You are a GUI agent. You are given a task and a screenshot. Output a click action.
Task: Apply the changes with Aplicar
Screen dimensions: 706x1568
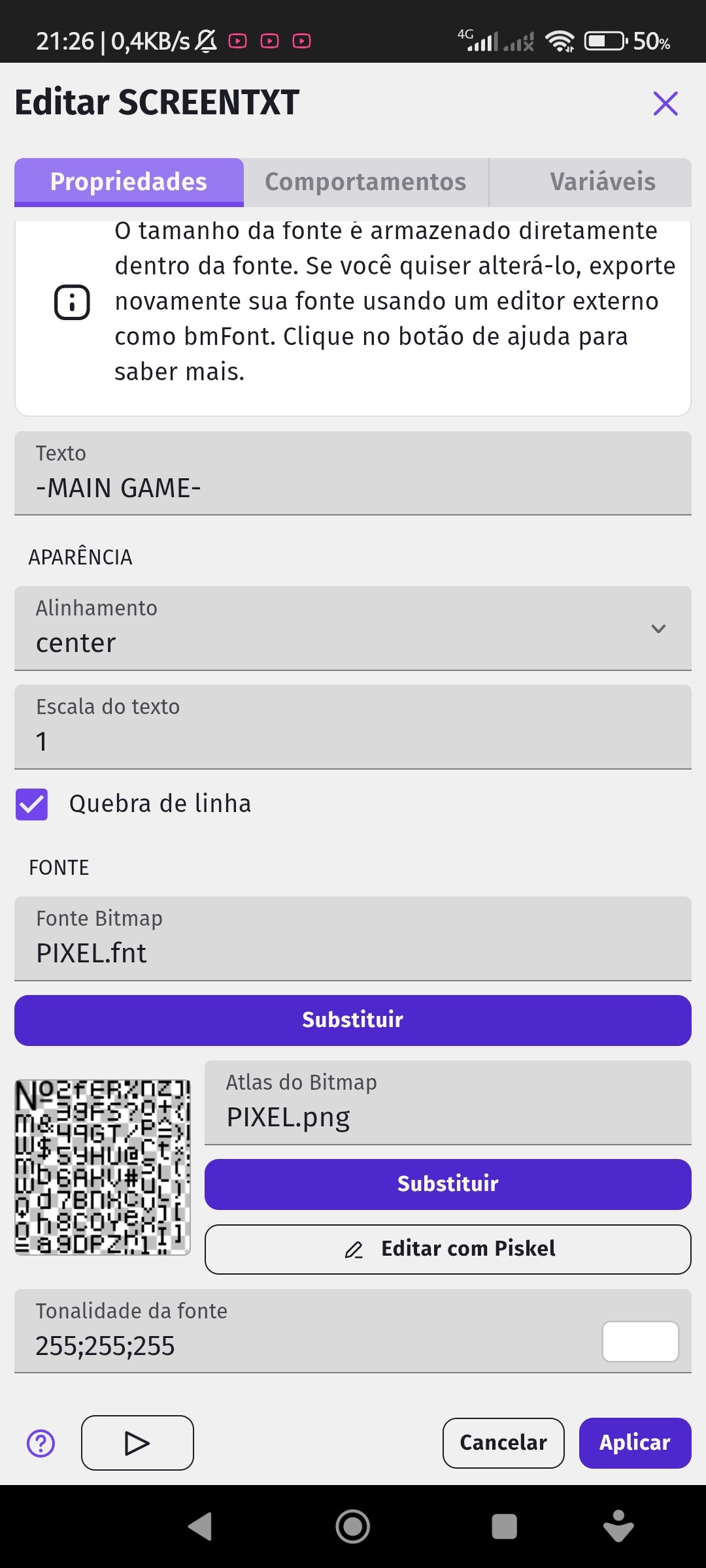(635, 1443)
